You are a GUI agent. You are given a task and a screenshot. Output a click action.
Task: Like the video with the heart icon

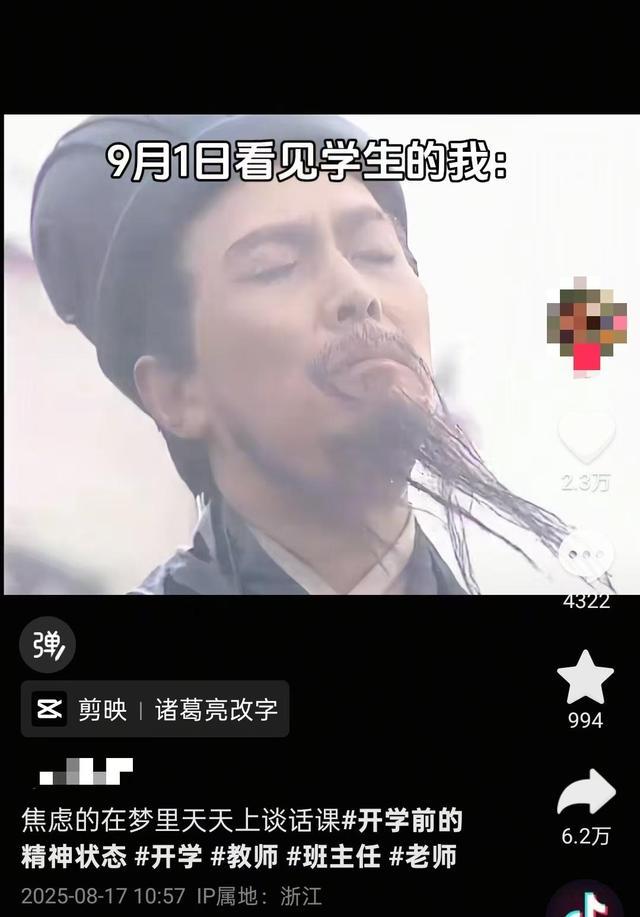tap(586, 436)
